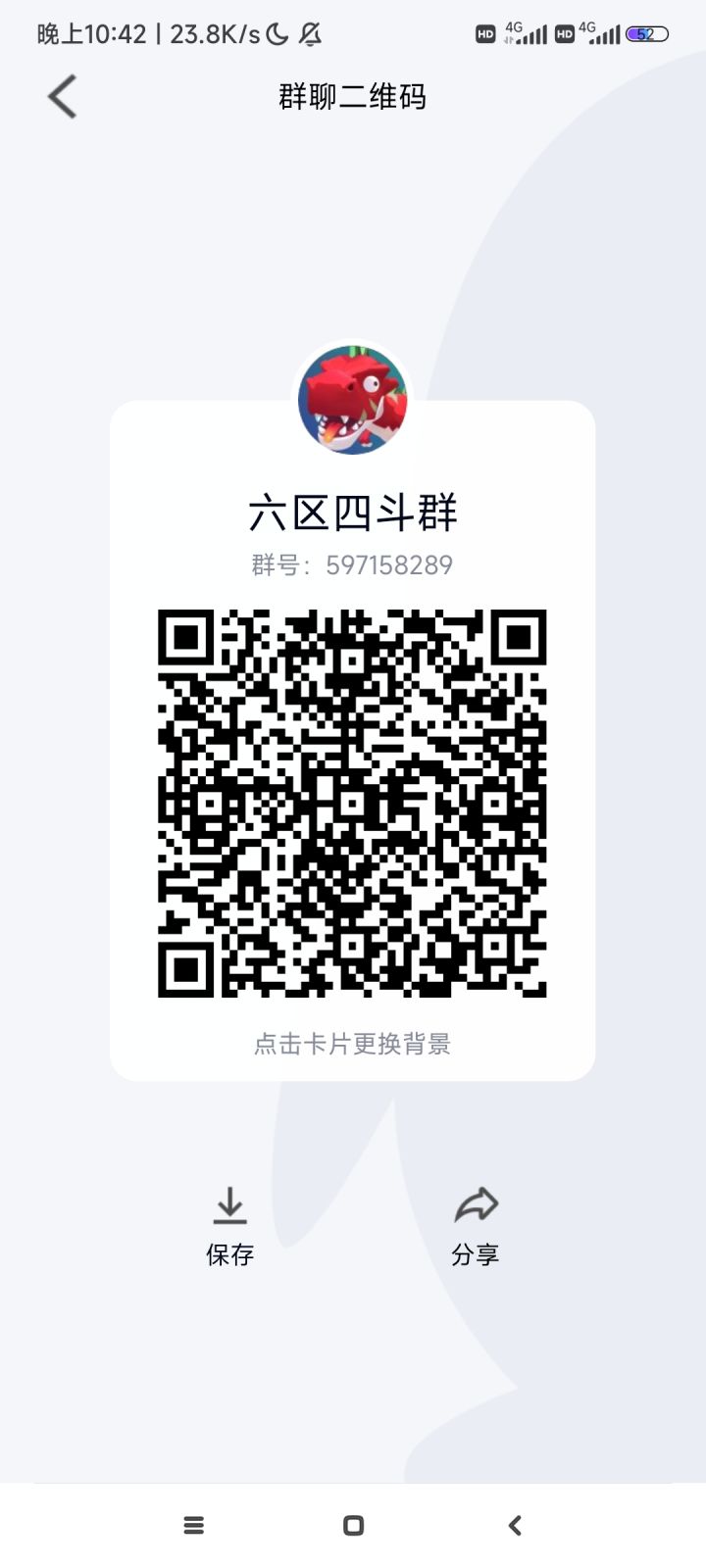Tap 点击卡片更换背景 to change card background
The width and height of the screenshot is (706, 1568).
353,1045
